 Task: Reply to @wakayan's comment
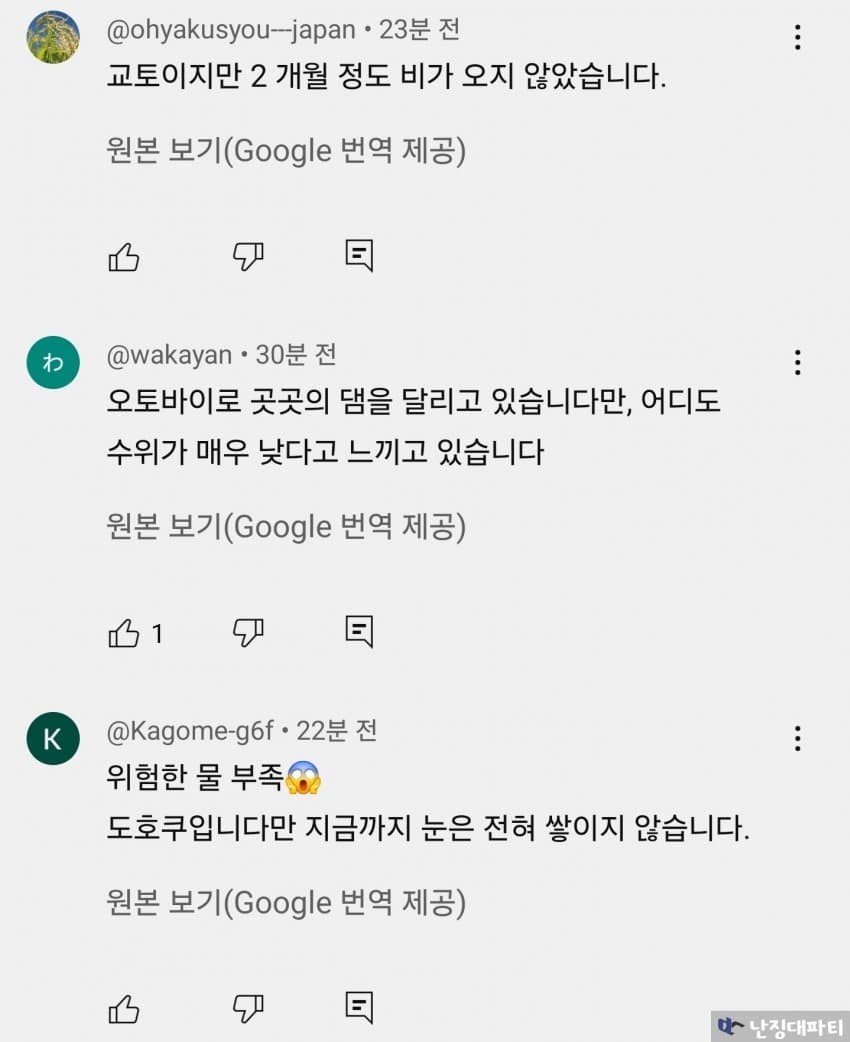[359, 631]
